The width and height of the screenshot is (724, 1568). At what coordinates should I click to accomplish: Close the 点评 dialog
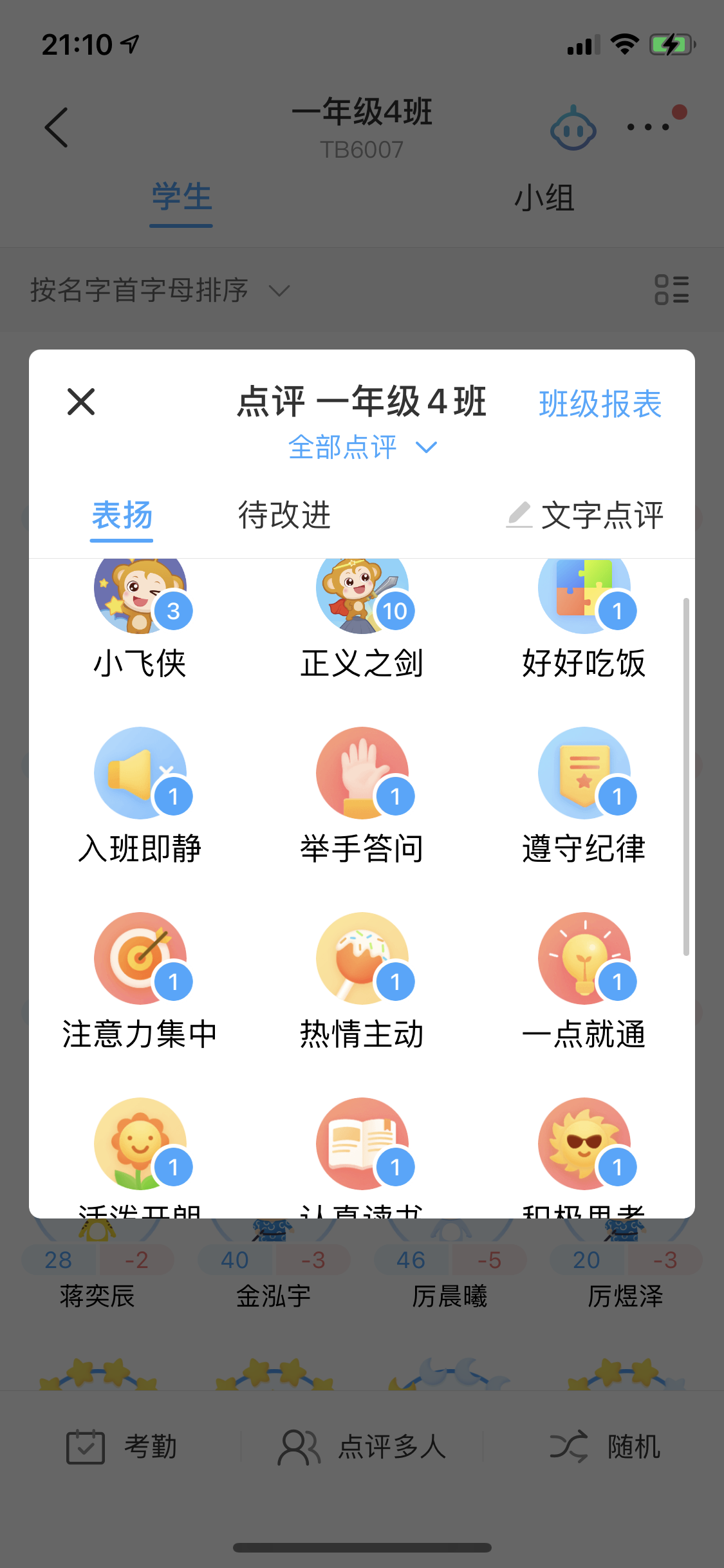point(81,402)
